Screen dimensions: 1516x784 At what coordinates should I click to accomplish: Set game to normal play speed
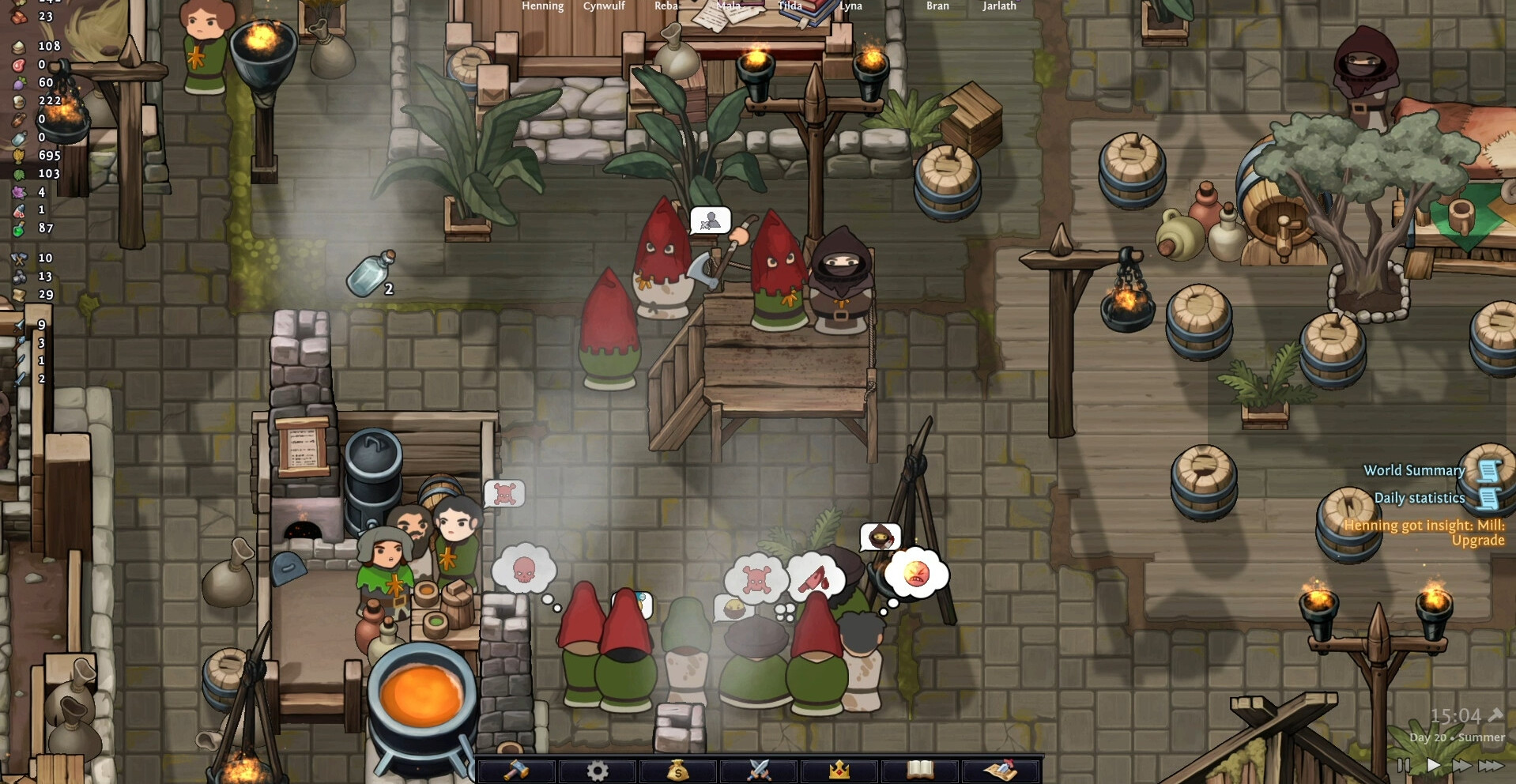(1433, 765)
